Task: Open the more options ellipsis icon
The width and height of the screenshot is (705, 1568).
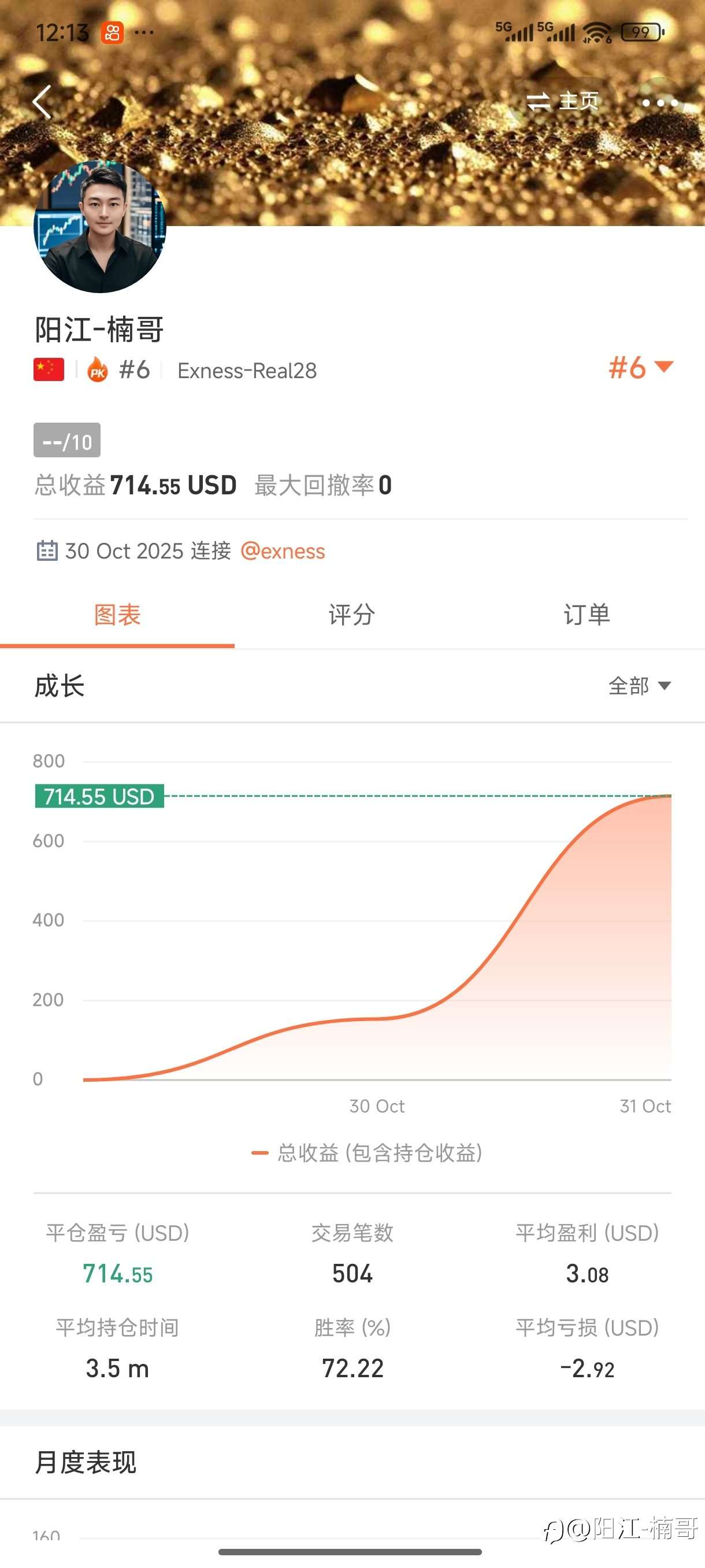Action: [659, 102]
